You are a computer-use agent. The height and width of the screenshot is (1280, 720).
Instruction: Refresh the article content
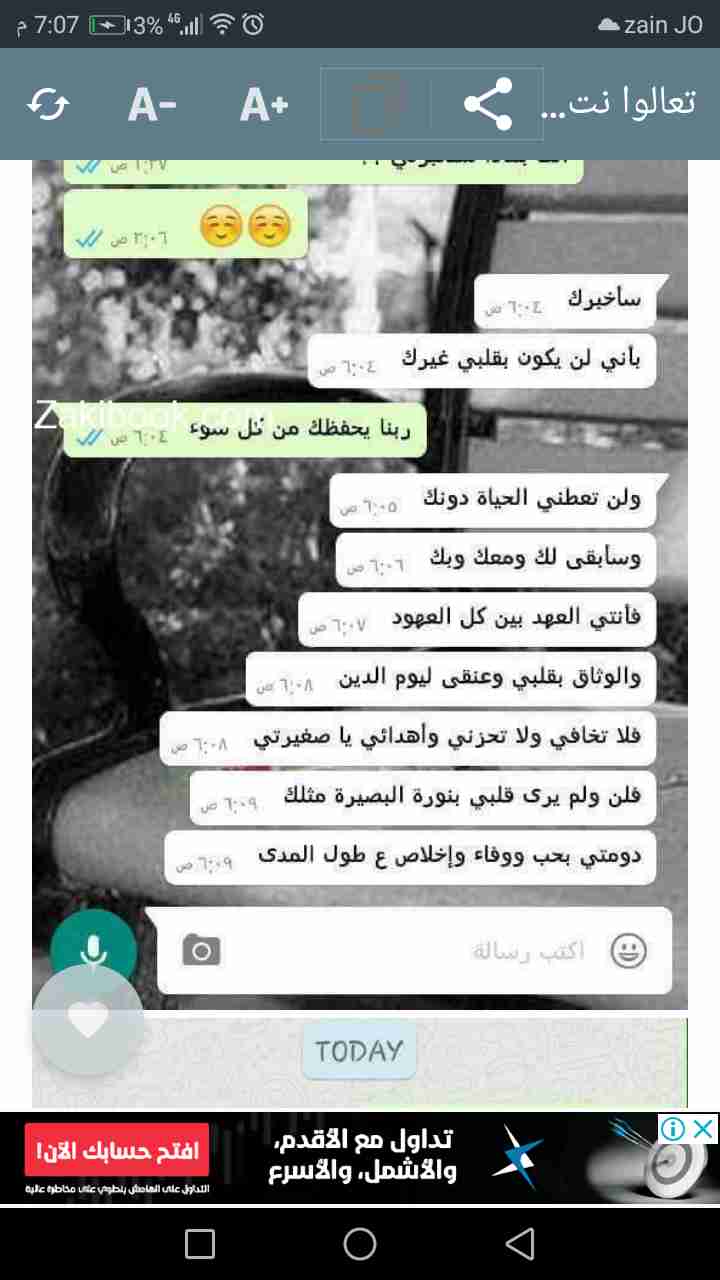[x=48, y=104]
